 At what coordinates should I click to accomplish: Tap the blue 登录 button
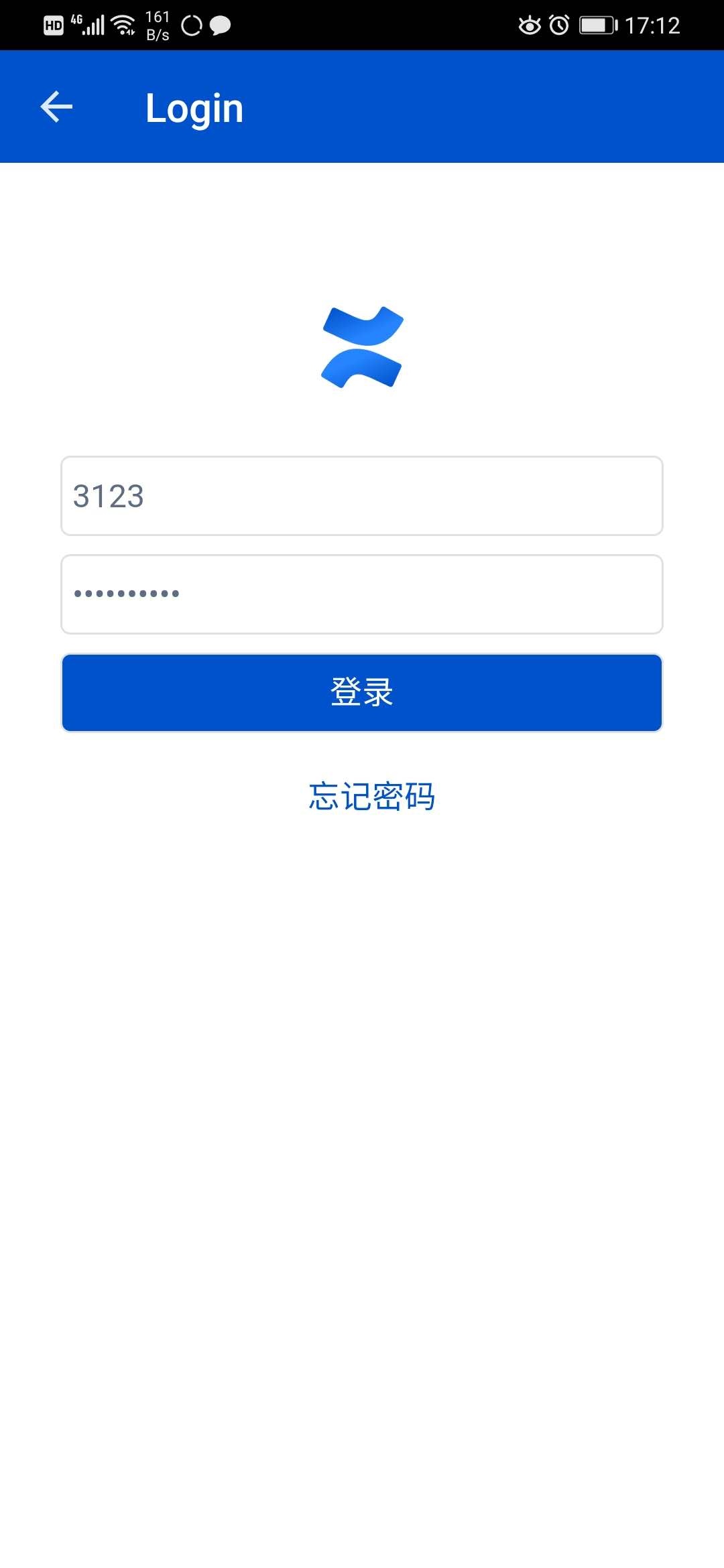362,693
